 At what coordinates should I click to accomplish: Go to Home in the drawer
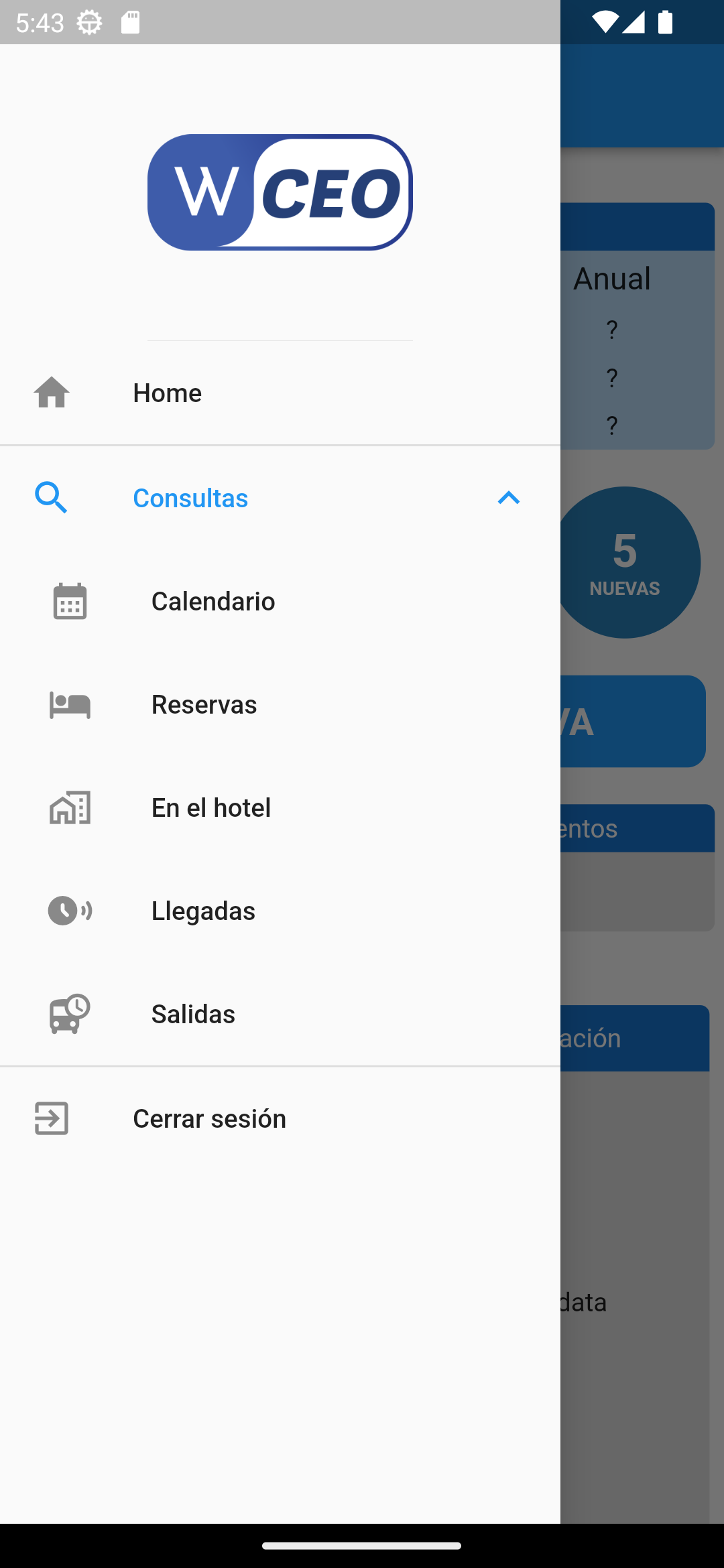280,393
